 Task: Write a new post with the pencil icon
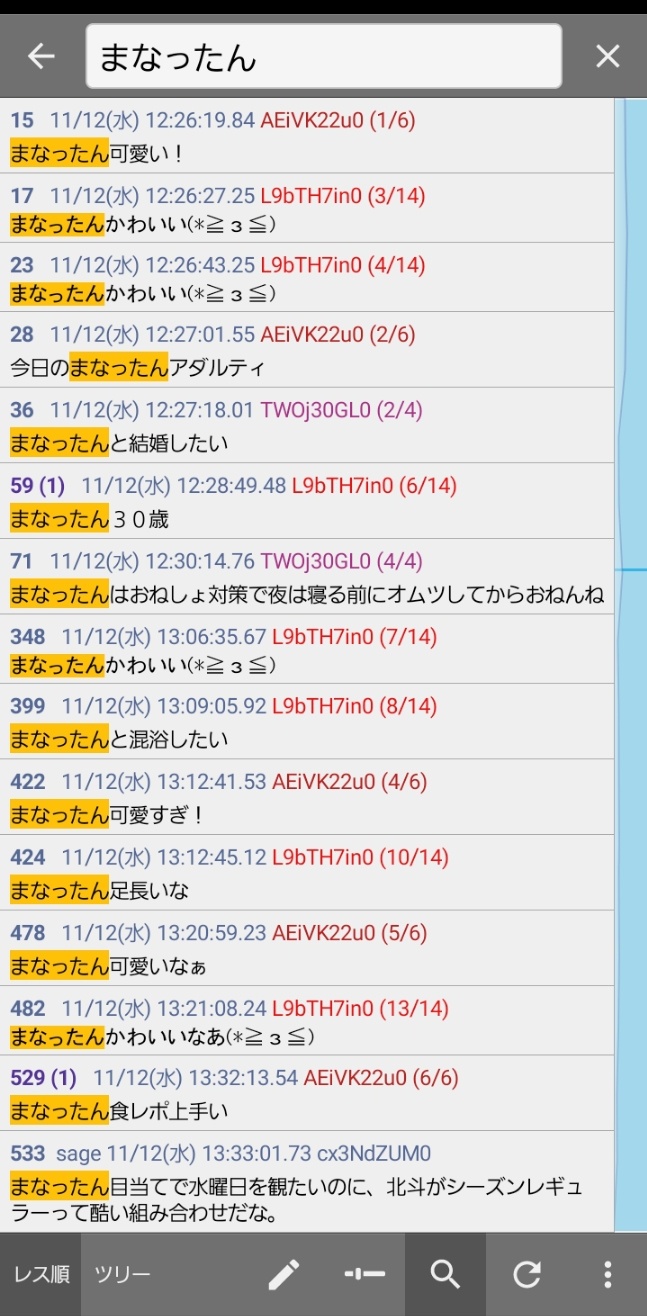pos(284,1274)
